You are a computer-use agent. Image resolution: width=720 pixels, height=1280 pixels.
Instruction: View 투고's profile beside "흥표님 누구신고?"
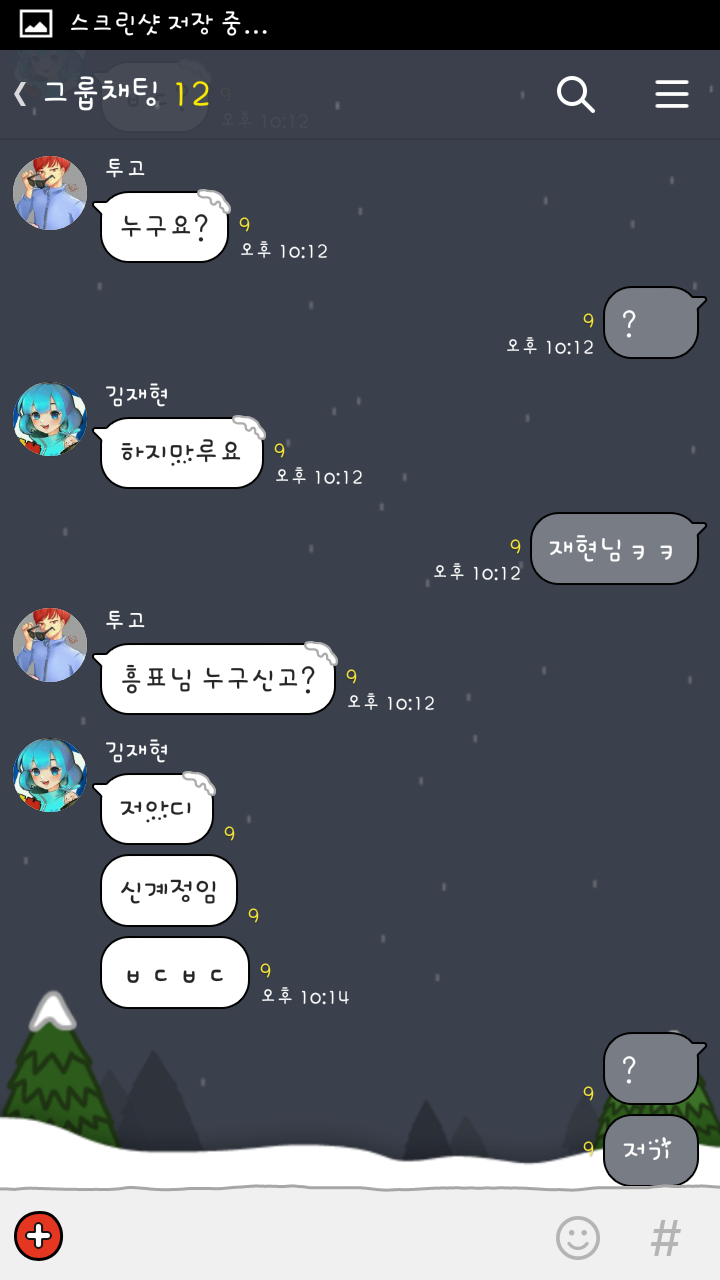tap(50, 645)
